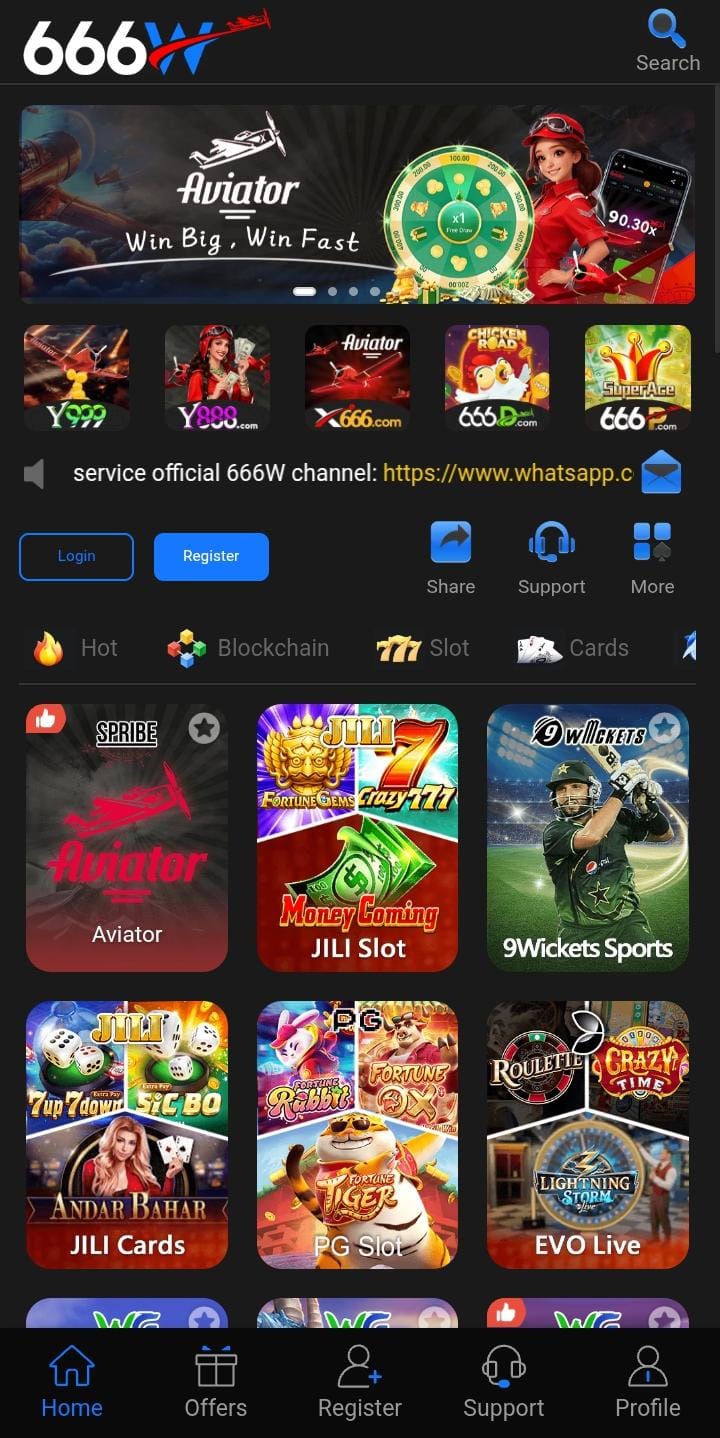
Task: Open the JILI Cards tile
Action: (127, 1135)
